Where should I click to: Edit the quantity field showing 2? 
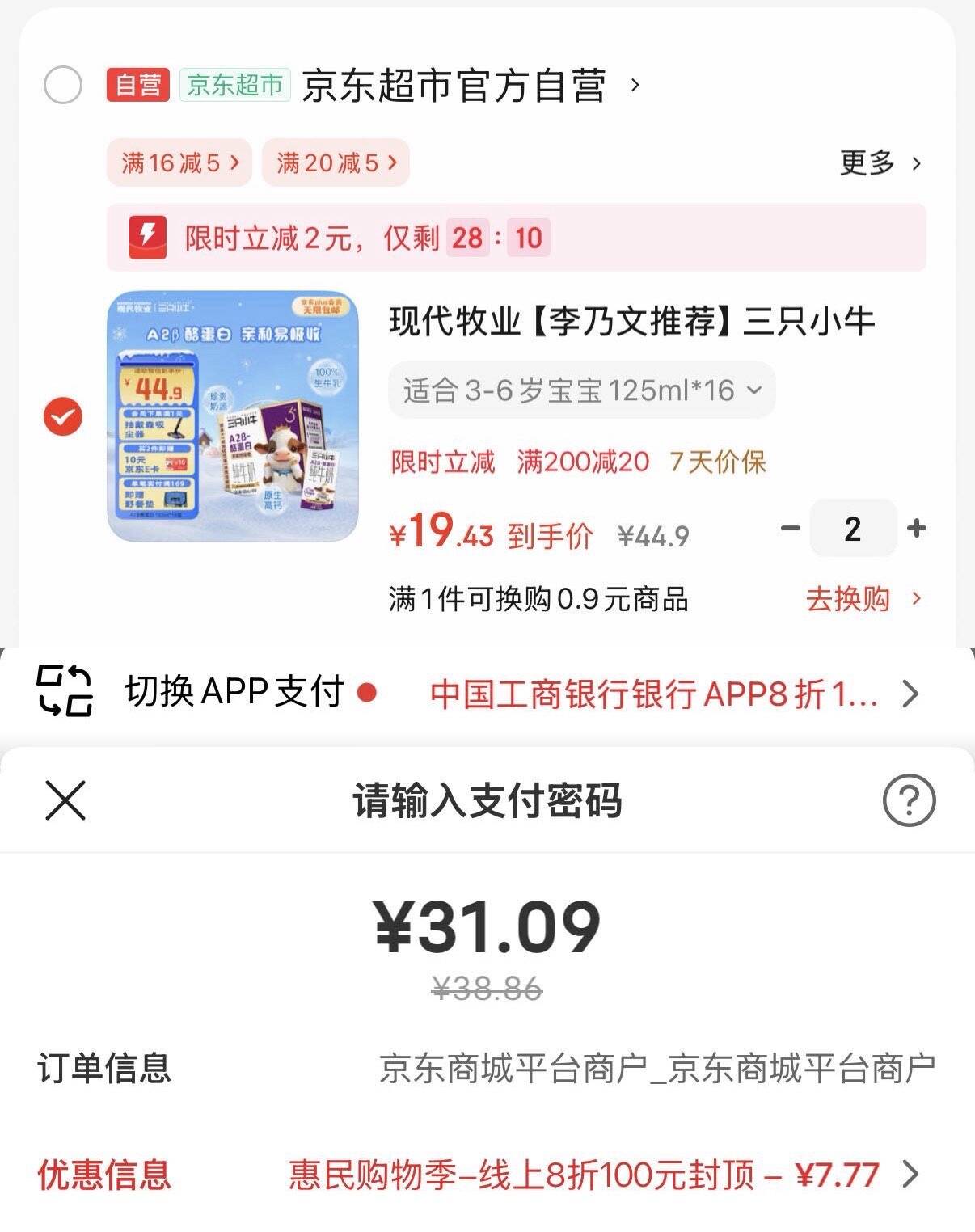[853, 529]
